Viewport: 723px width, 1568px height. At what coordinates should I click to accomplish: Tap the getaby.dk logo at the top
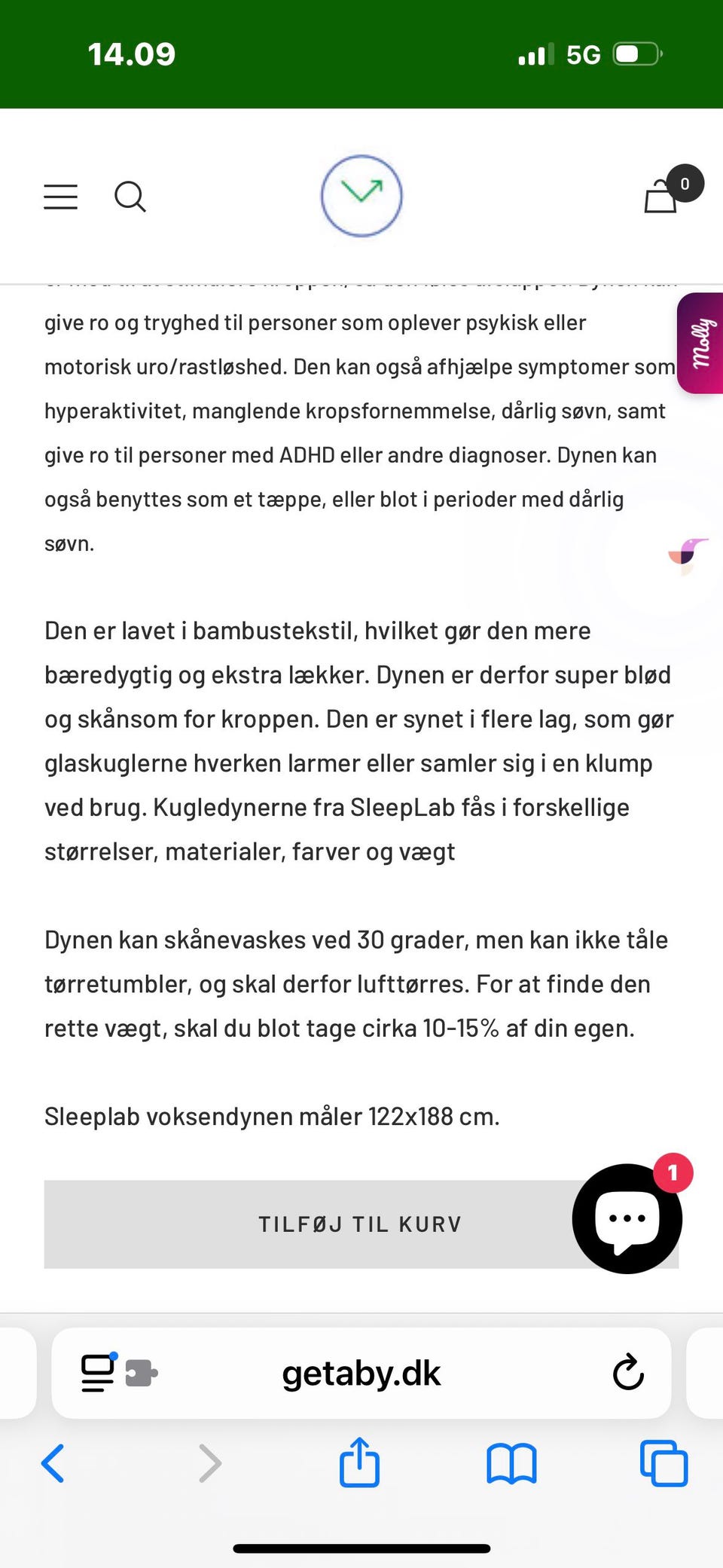361,196
